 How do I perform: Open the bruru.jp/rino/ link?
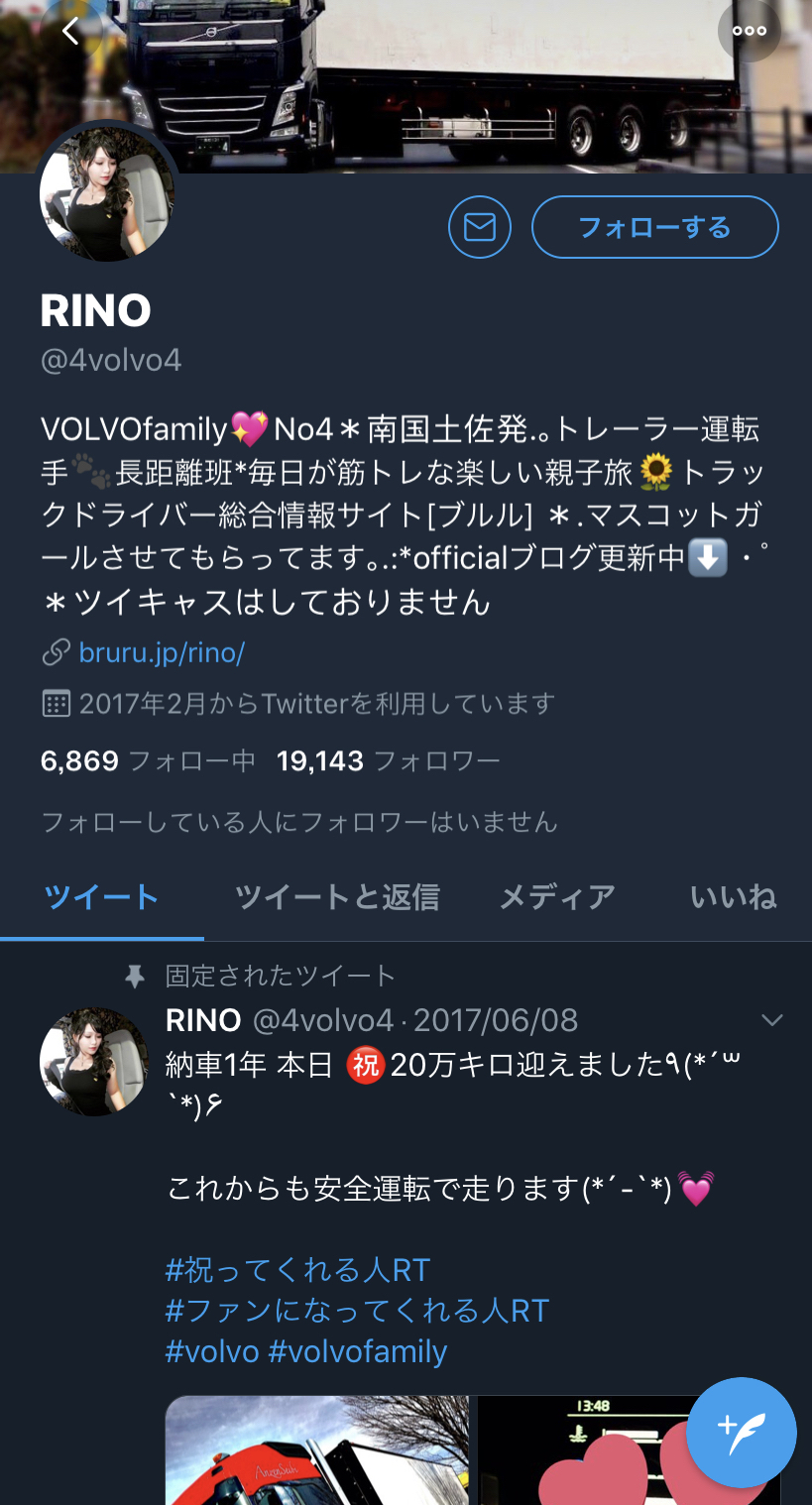coord(162,653)
